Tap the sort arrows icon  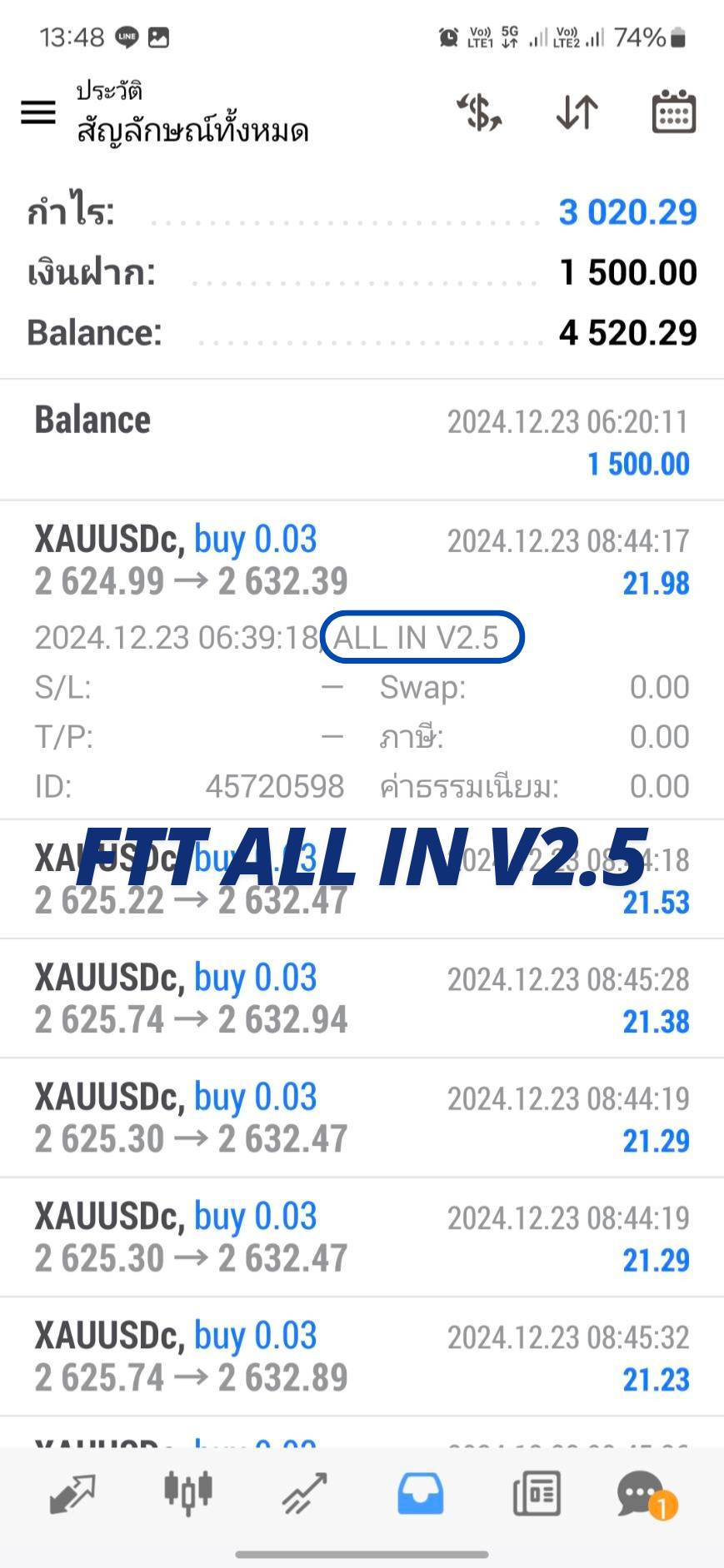(x=577, y=112)
